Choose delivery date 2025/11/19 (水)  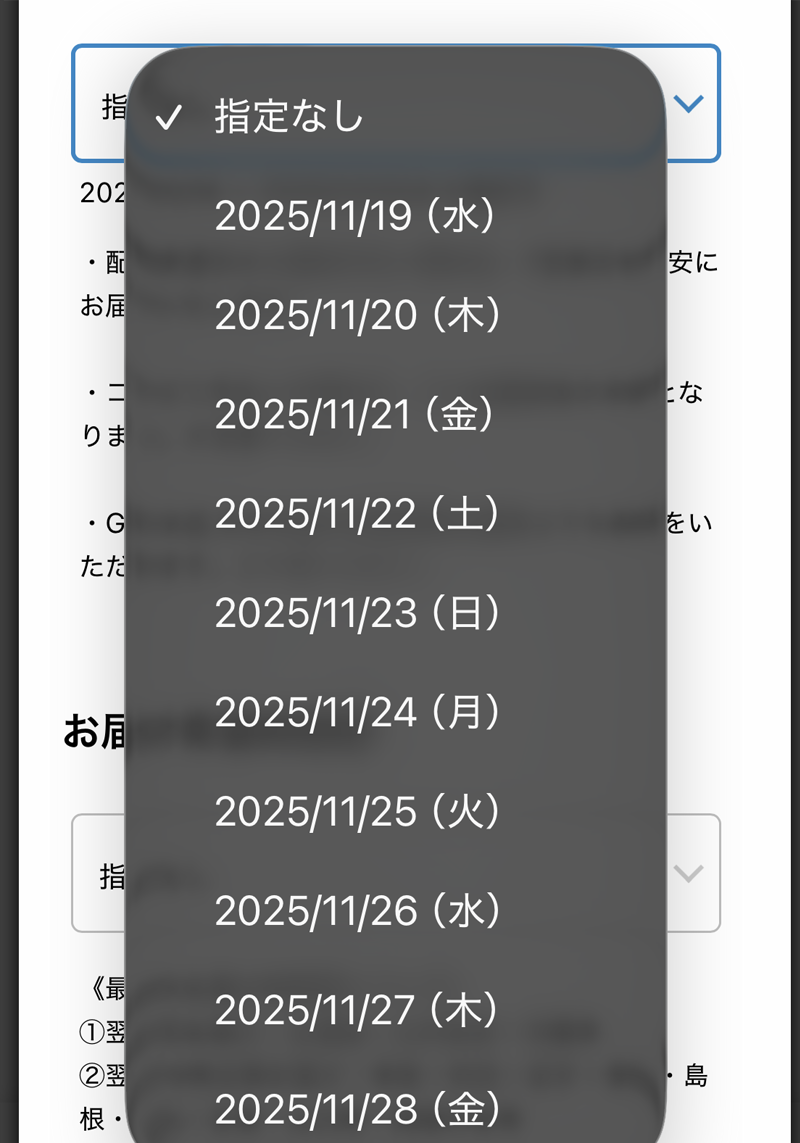coord(396,216)
